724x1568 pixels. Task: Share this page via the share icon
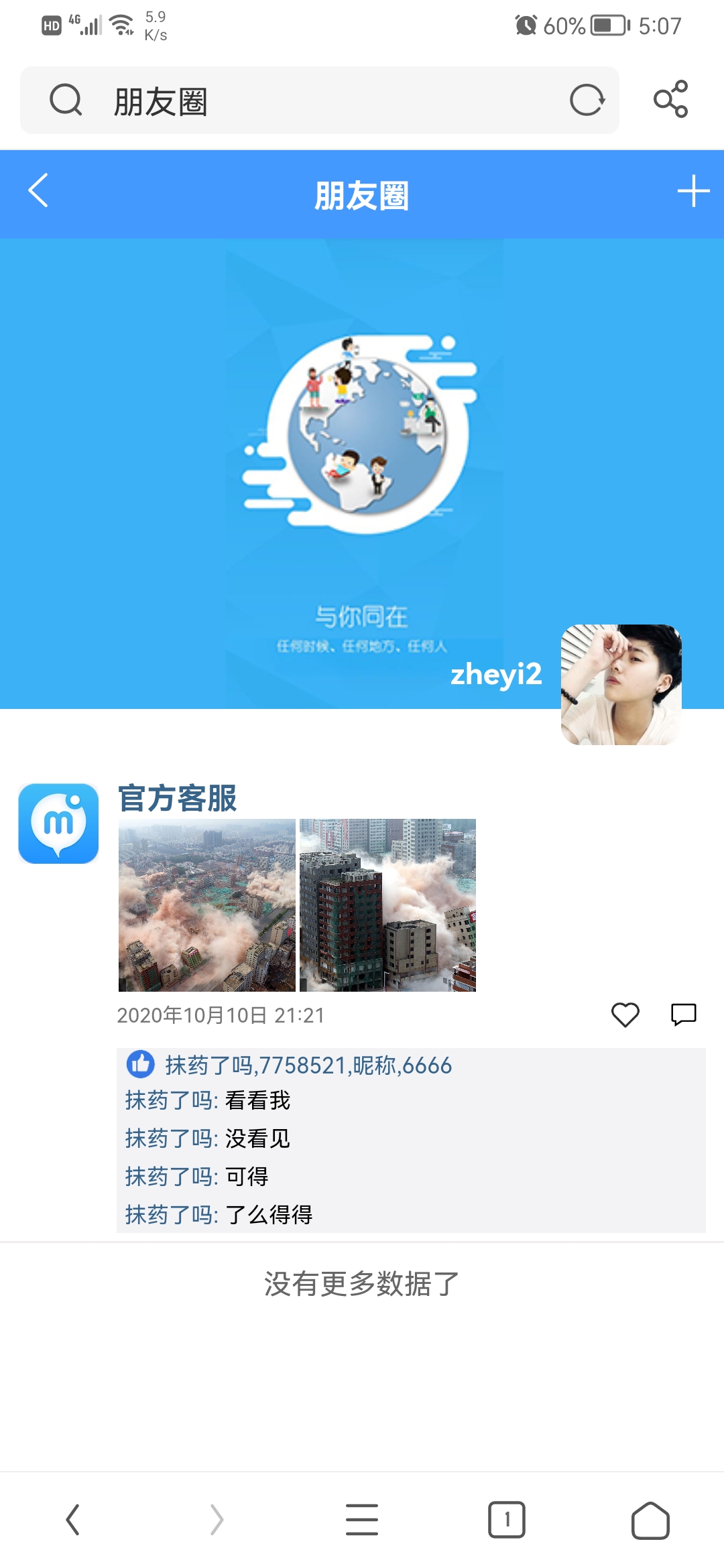click(671, 99)
